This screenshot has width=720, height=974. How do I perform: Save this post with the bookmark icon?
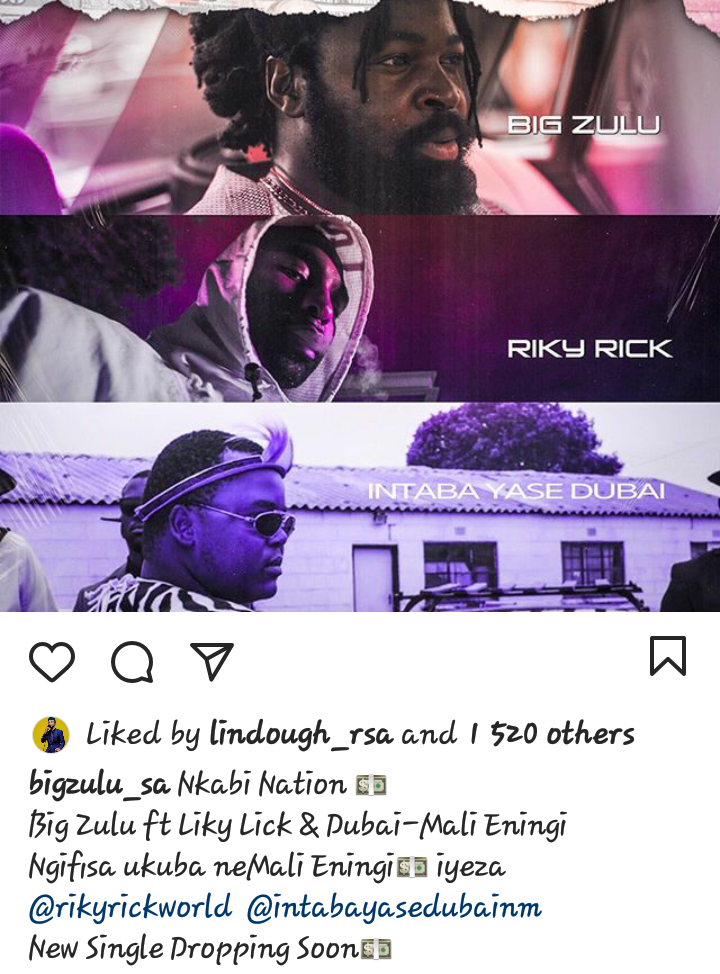pyautogui.click(x=667, y=657)
